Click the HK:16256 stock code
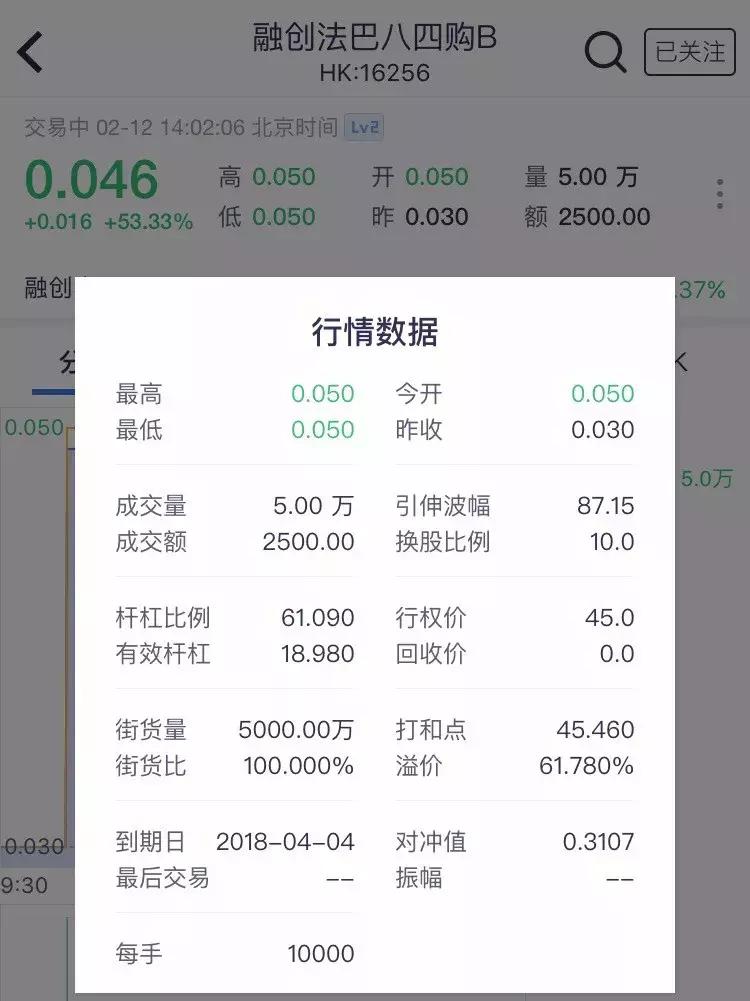This screenshot has height=1001, width=750. point(375,71)
